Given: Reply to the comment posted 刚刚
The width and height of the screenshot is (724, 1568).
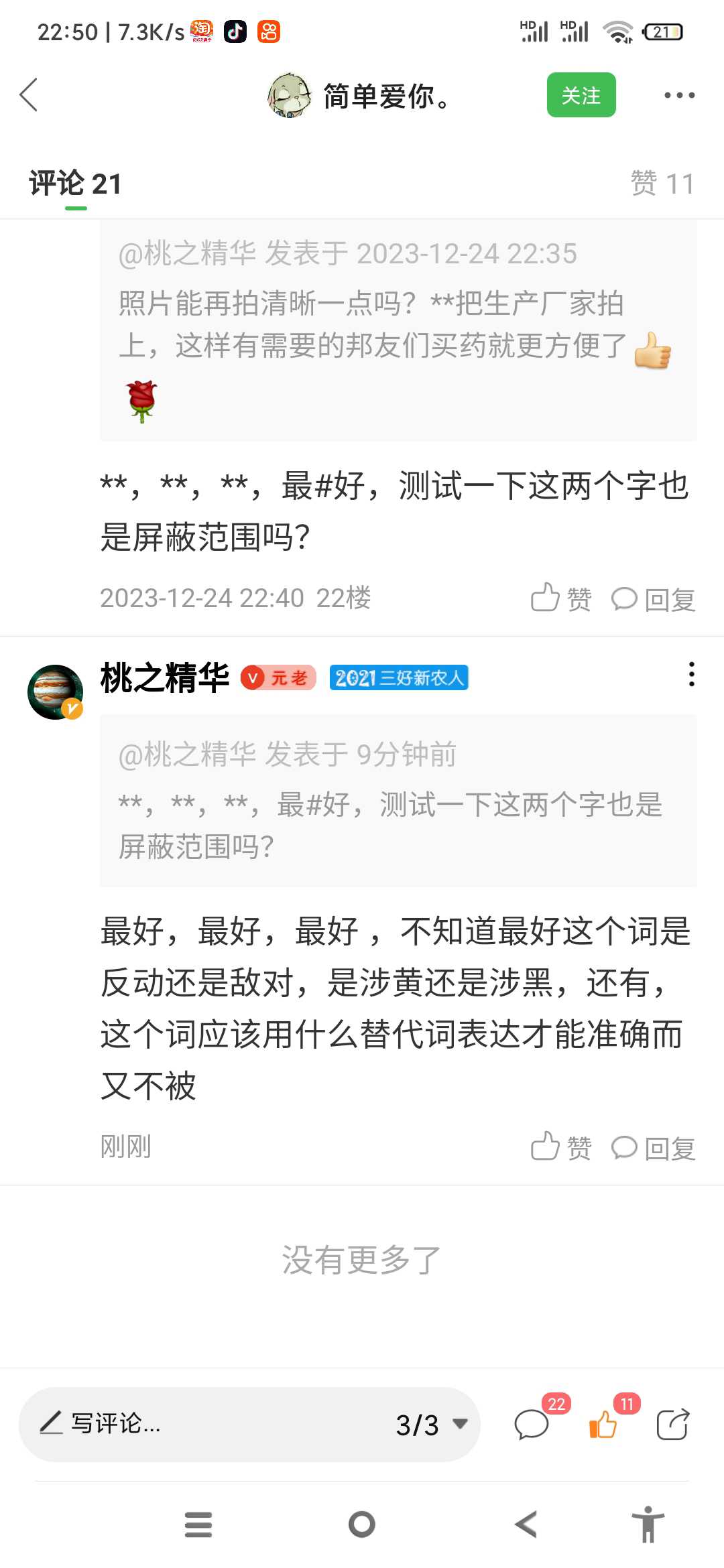Looking at the screenshot, I should [653, 1148].
